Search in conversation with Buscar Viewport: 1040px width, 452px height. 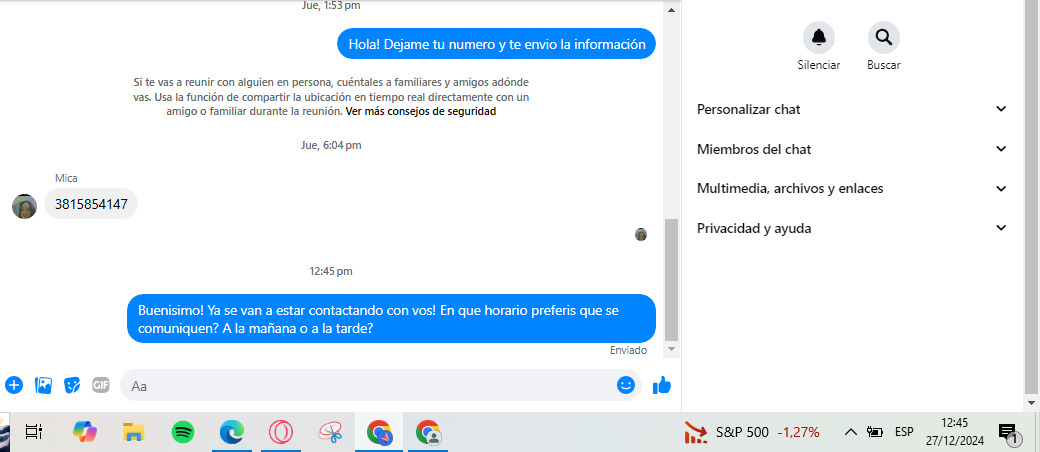pos(883,38)
